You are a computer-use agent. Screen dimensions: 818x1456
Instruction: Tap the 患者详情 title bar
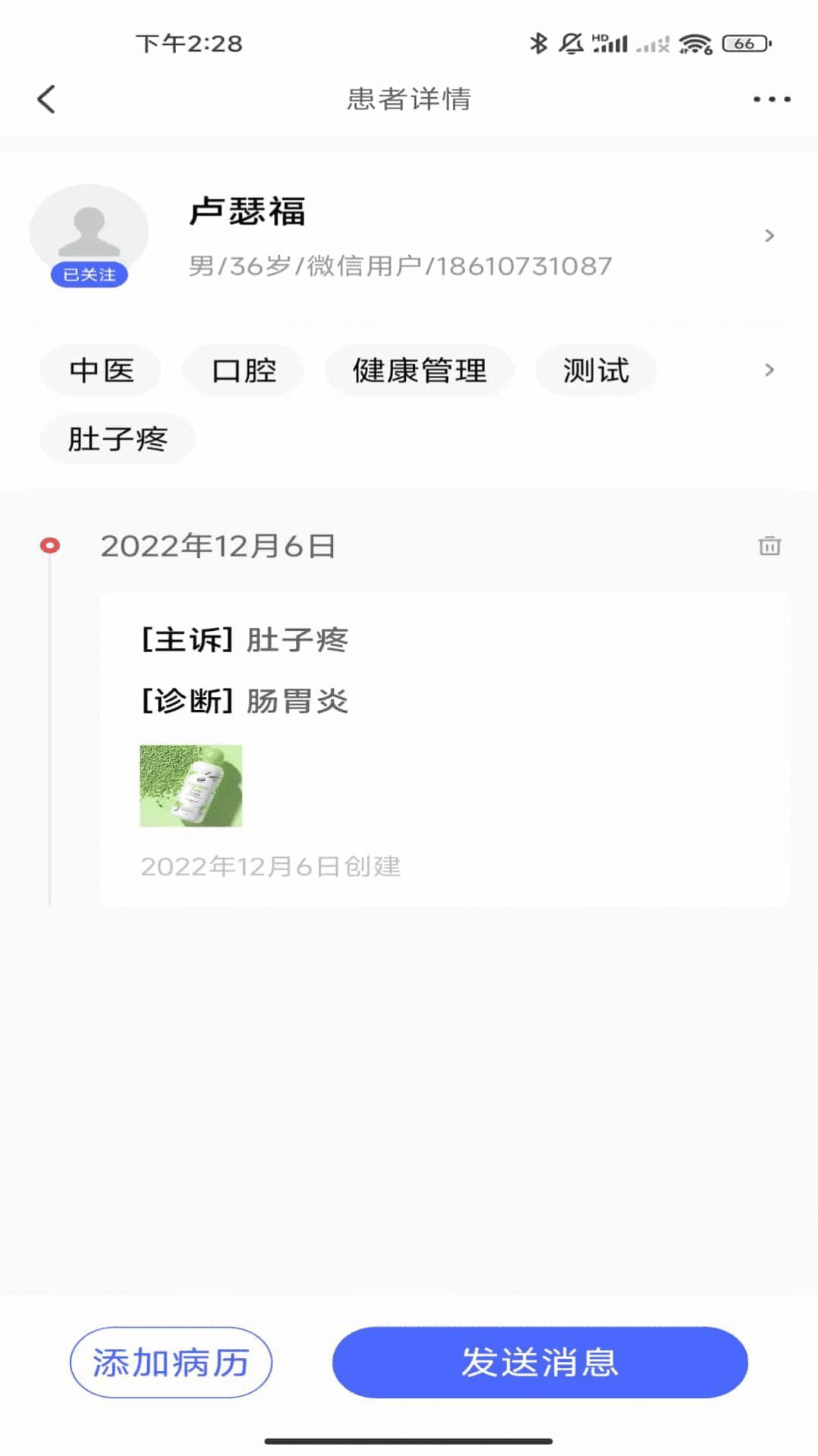409,99
